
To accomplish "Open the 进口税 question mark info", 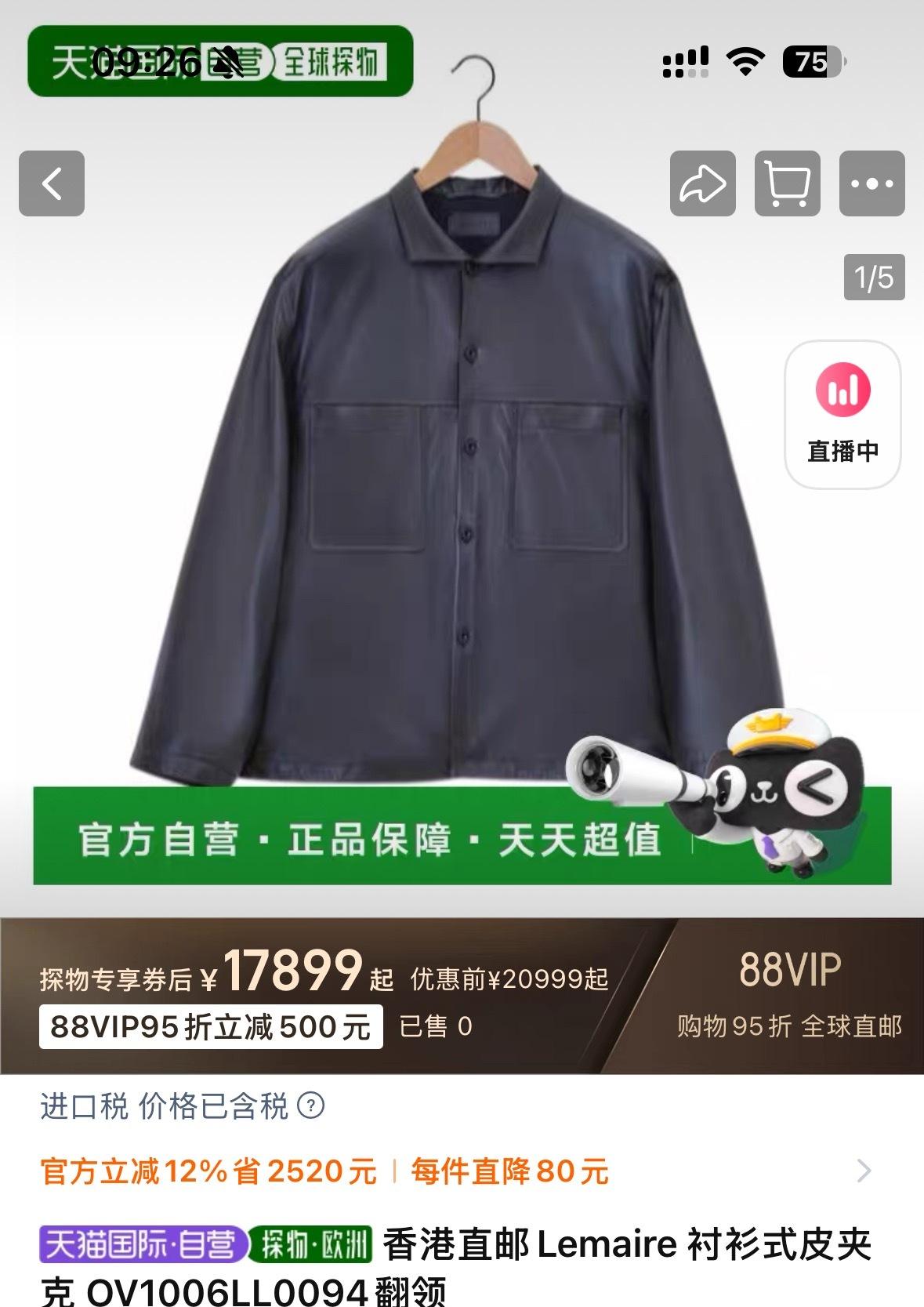I will (312, 1106).
